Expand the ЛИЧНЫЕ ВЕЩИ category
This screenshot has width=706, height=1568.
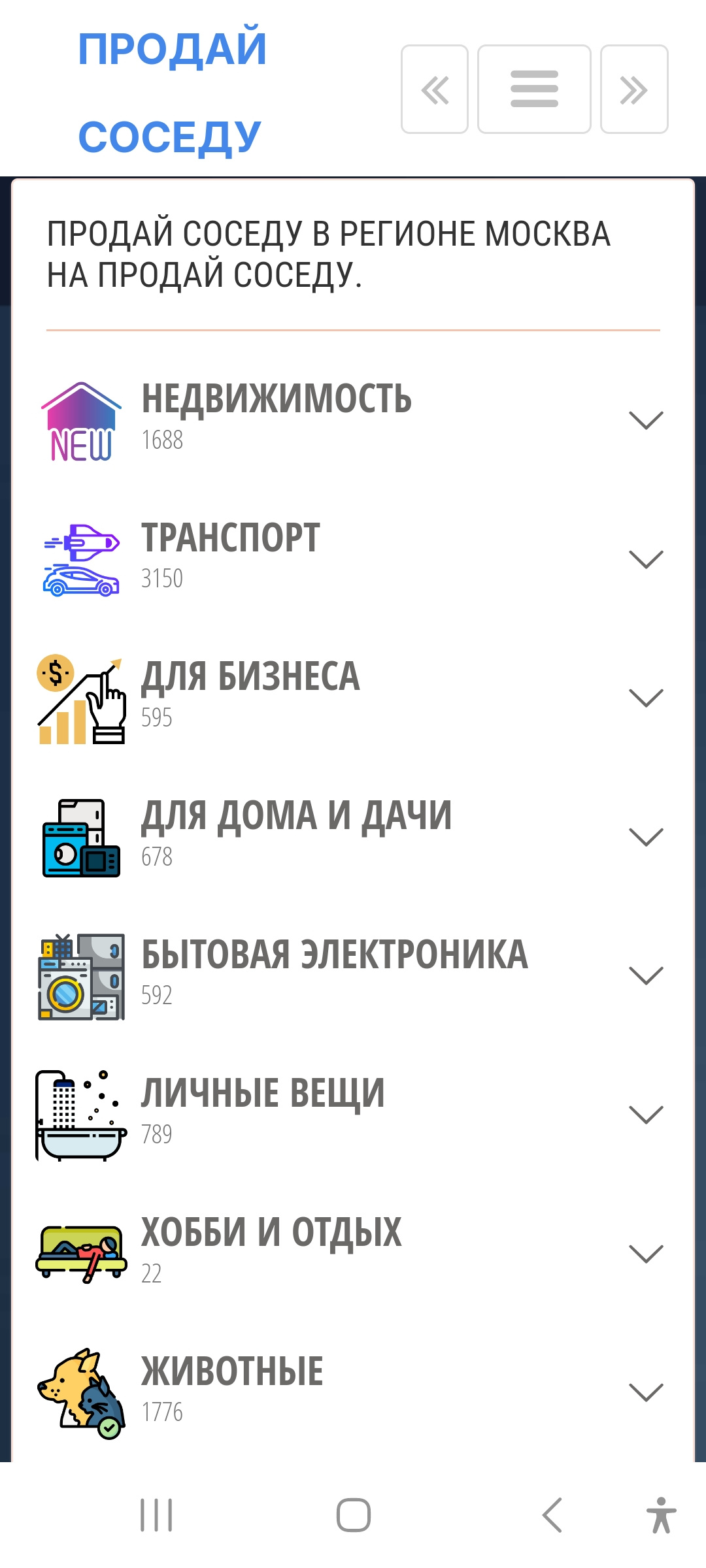pyautogui.click(x=645, y=1115)
